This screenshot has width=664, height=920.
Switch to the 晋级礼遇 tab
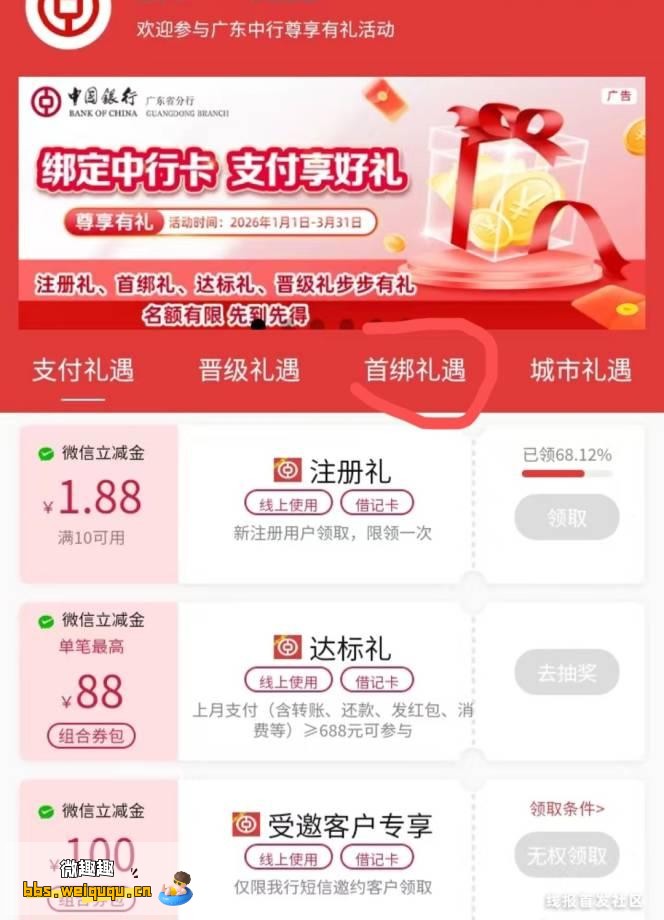pos(249,370)
